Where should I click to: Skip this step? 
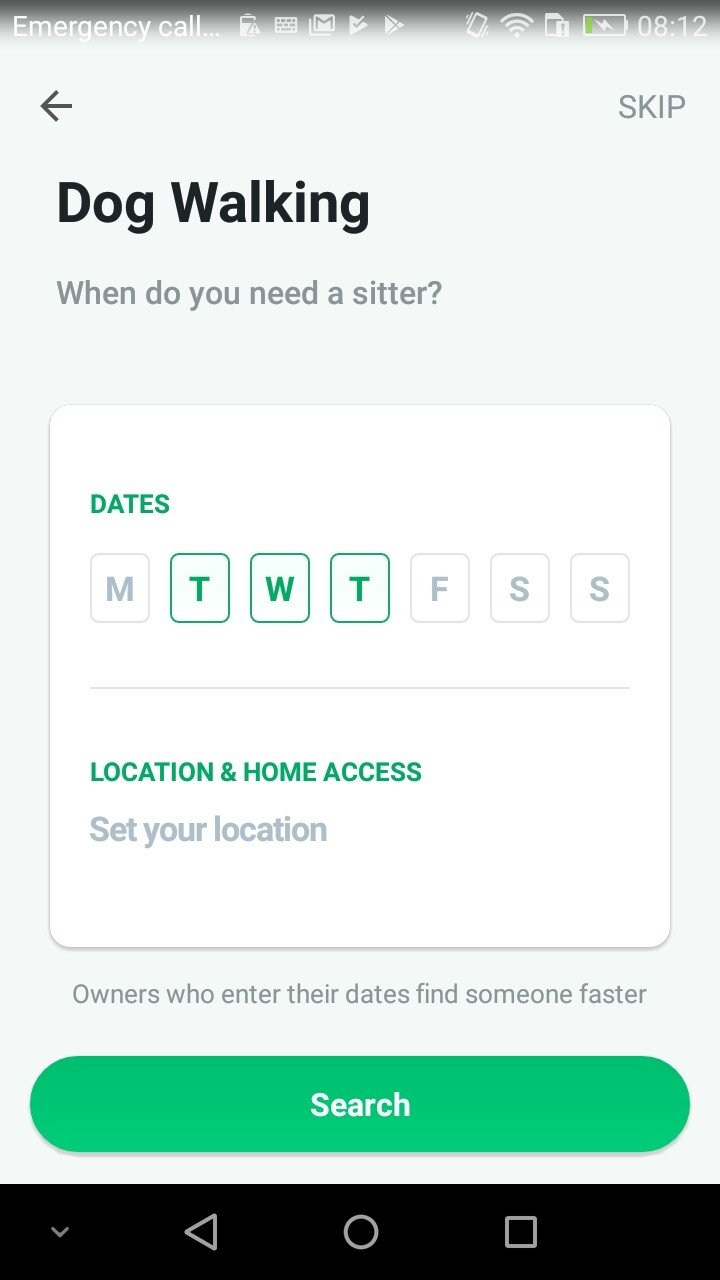(651, 107)
